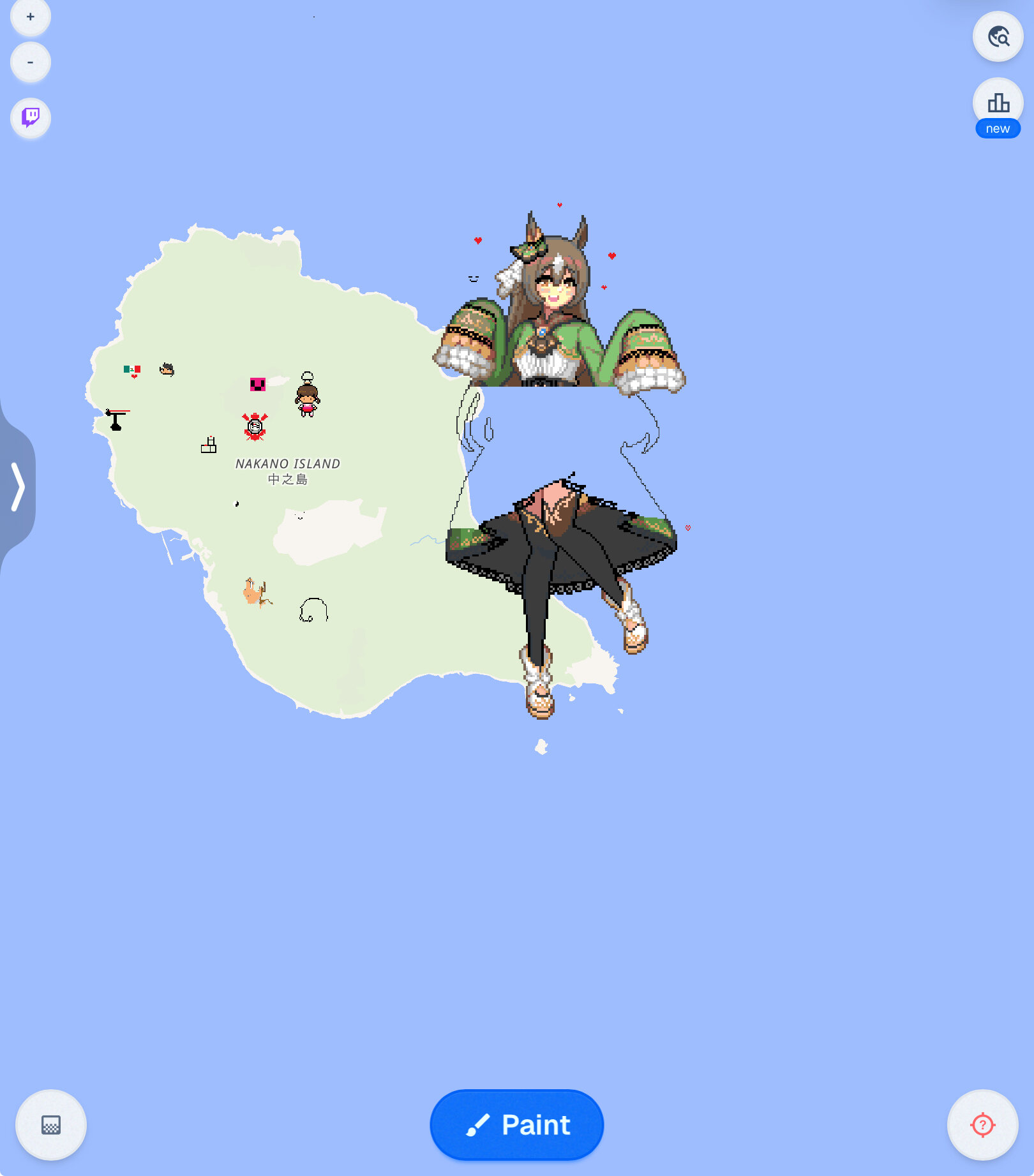Open the new leaderboard
This screenshot has height=1176, width=1034.
pyautogui.click(x=998, y=103)
